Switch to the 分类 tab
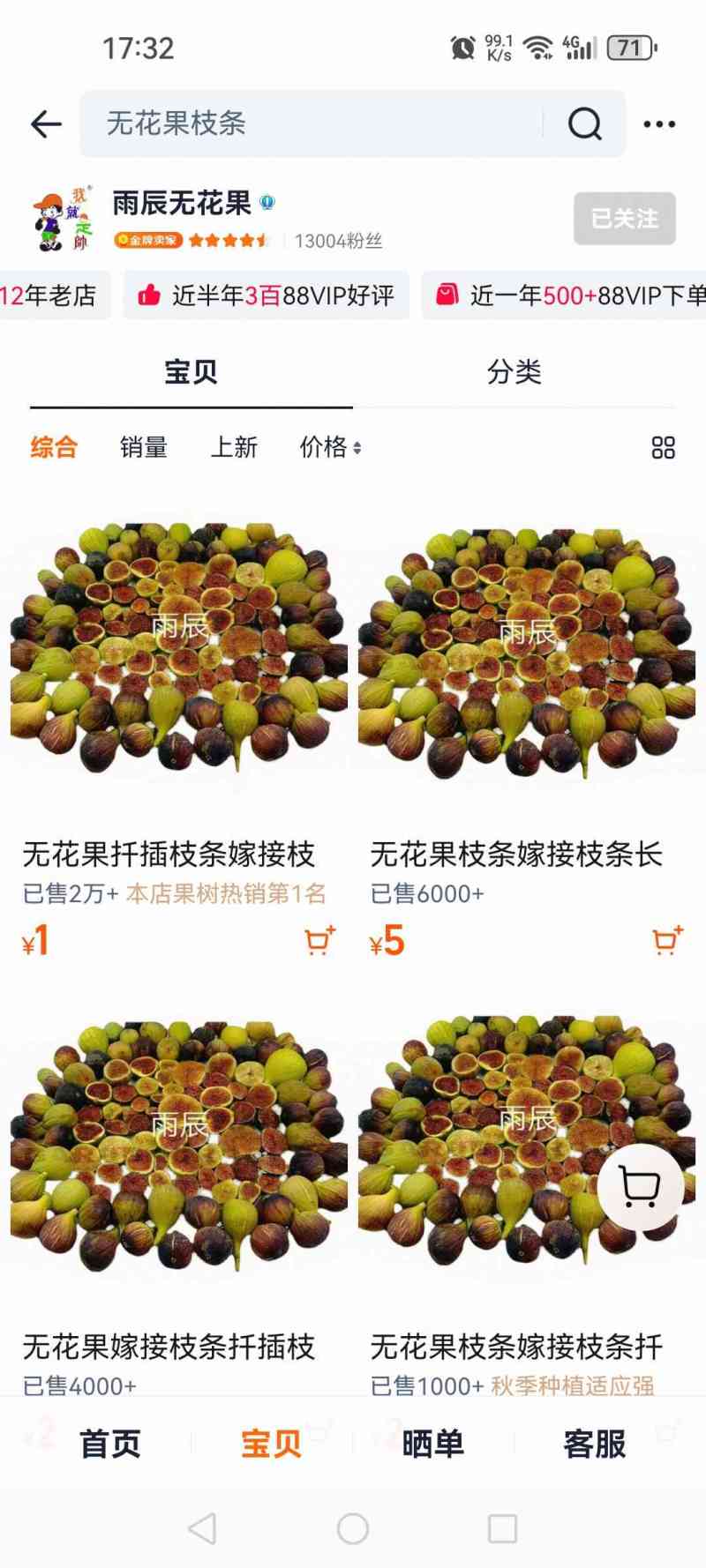Screen dimensions: 706x1568 coord(514,372)
